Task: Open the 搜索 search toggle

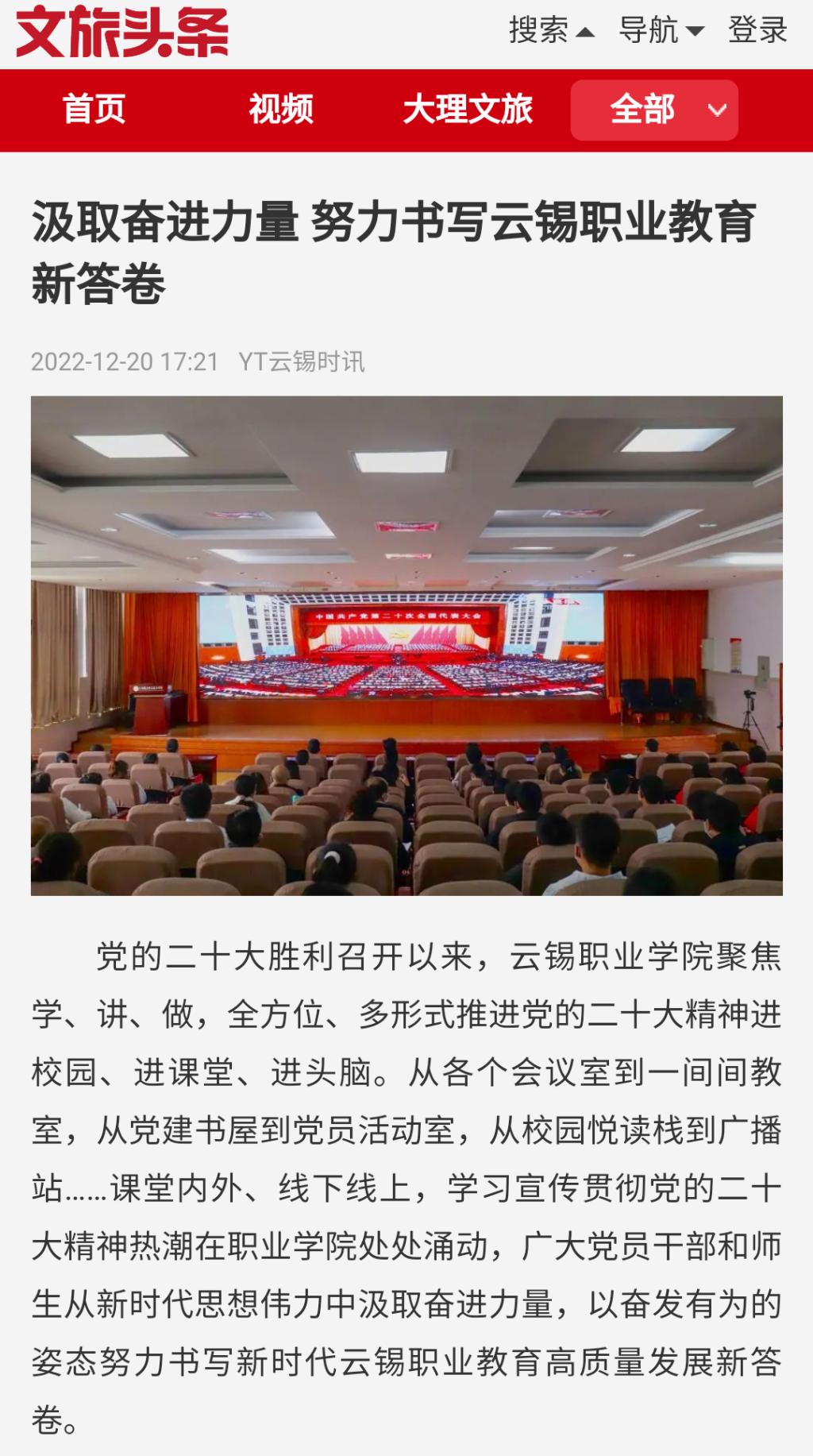Action: pyautogui.click(x=551, y=31)
